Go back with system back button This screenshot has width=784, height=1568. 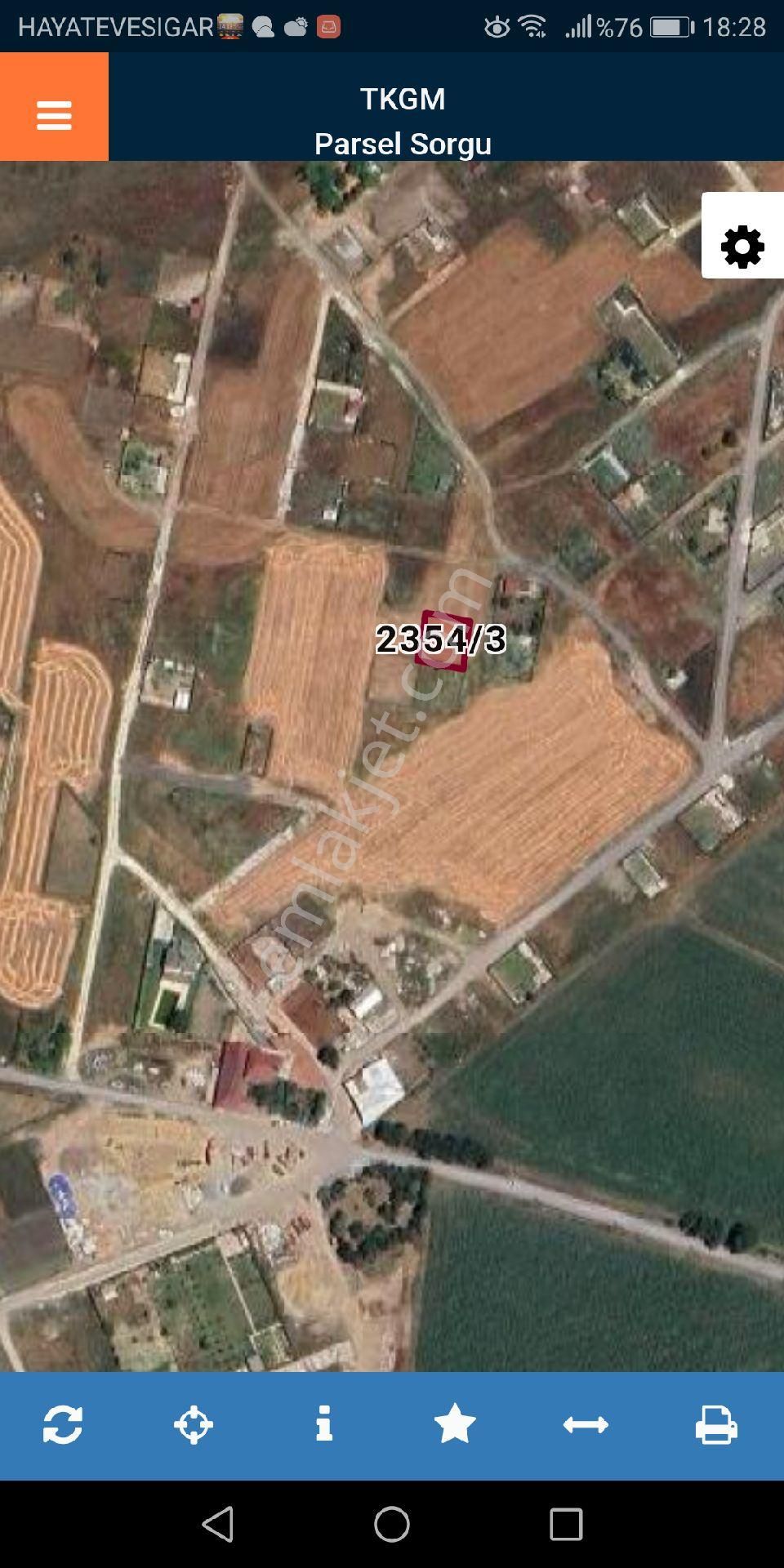218,1524
